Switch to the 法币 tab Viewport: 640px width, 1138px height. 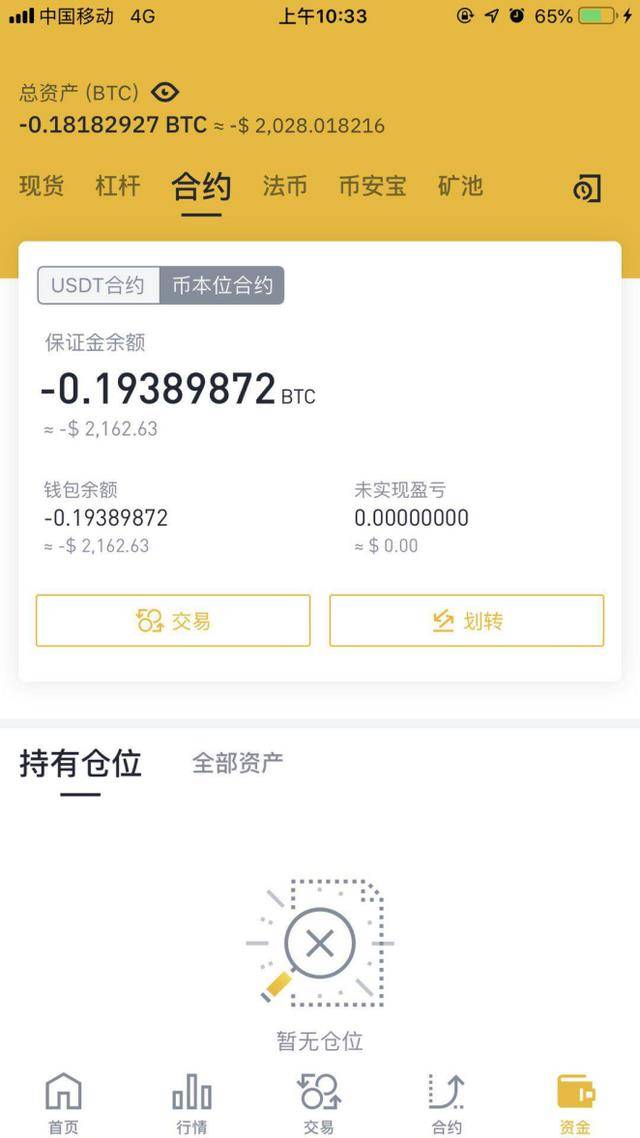[x=285, y=186]
